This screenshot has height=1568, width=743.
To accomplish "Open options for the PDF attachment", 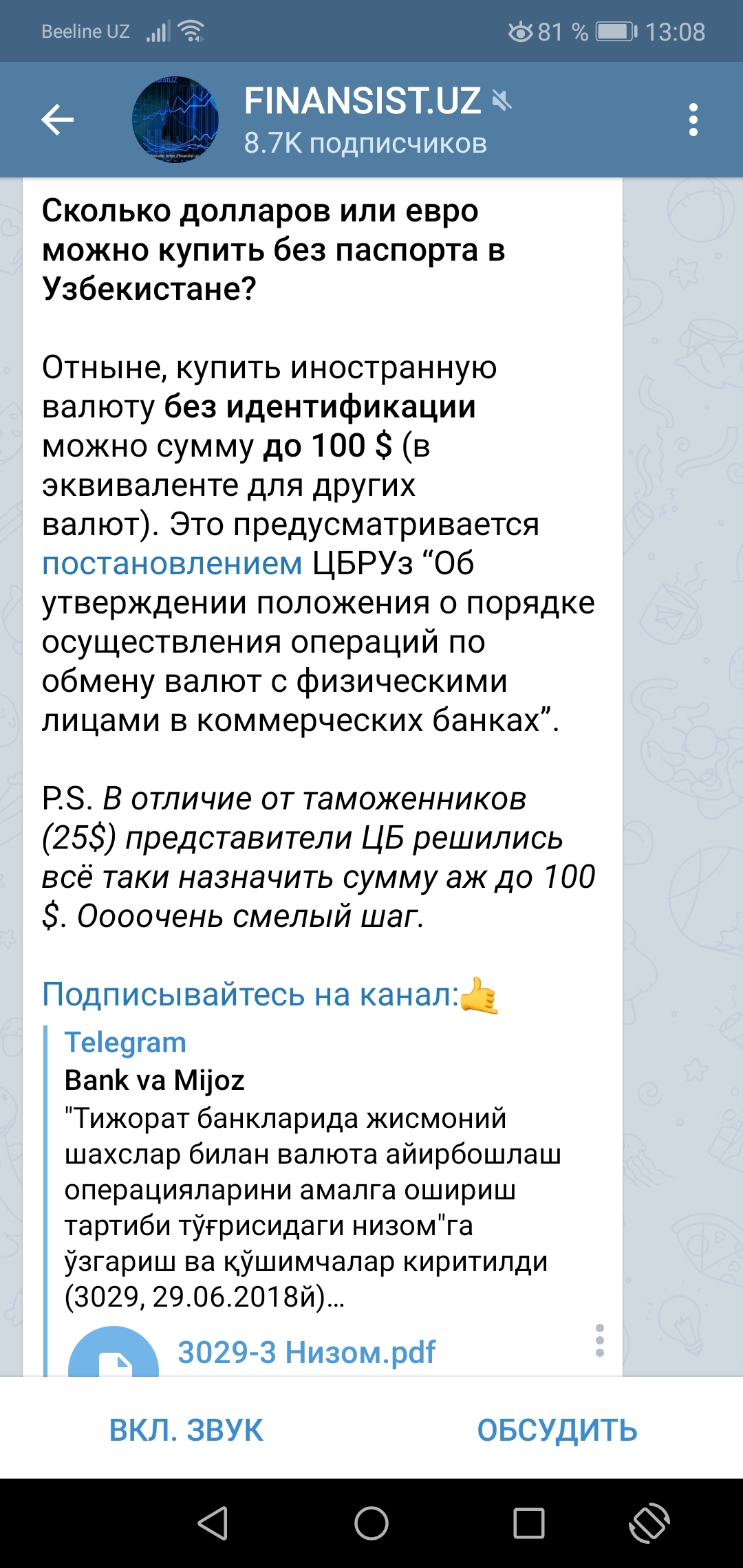I will point(600,1340).
